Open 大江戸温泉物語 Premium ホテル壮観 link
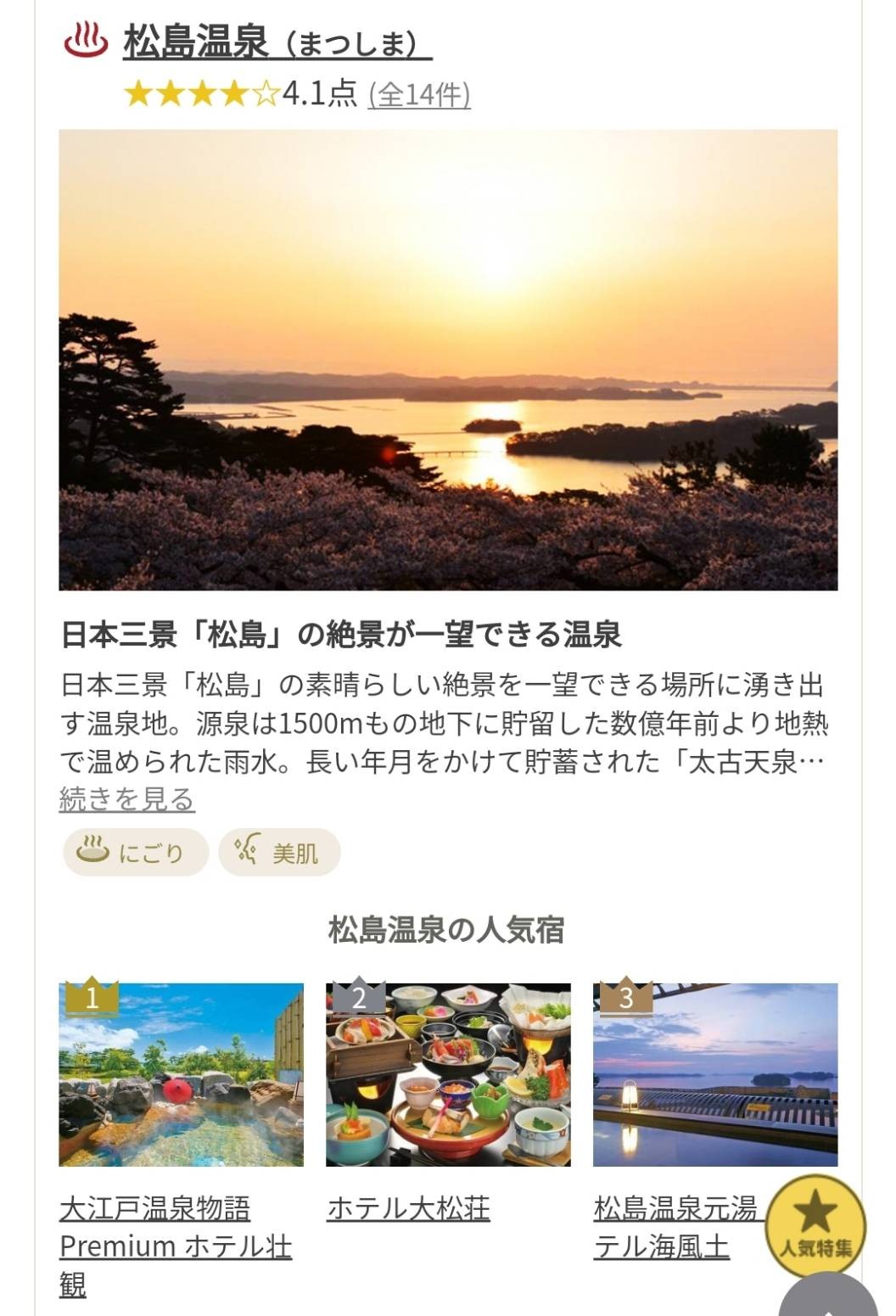 tap(176, 1246)
